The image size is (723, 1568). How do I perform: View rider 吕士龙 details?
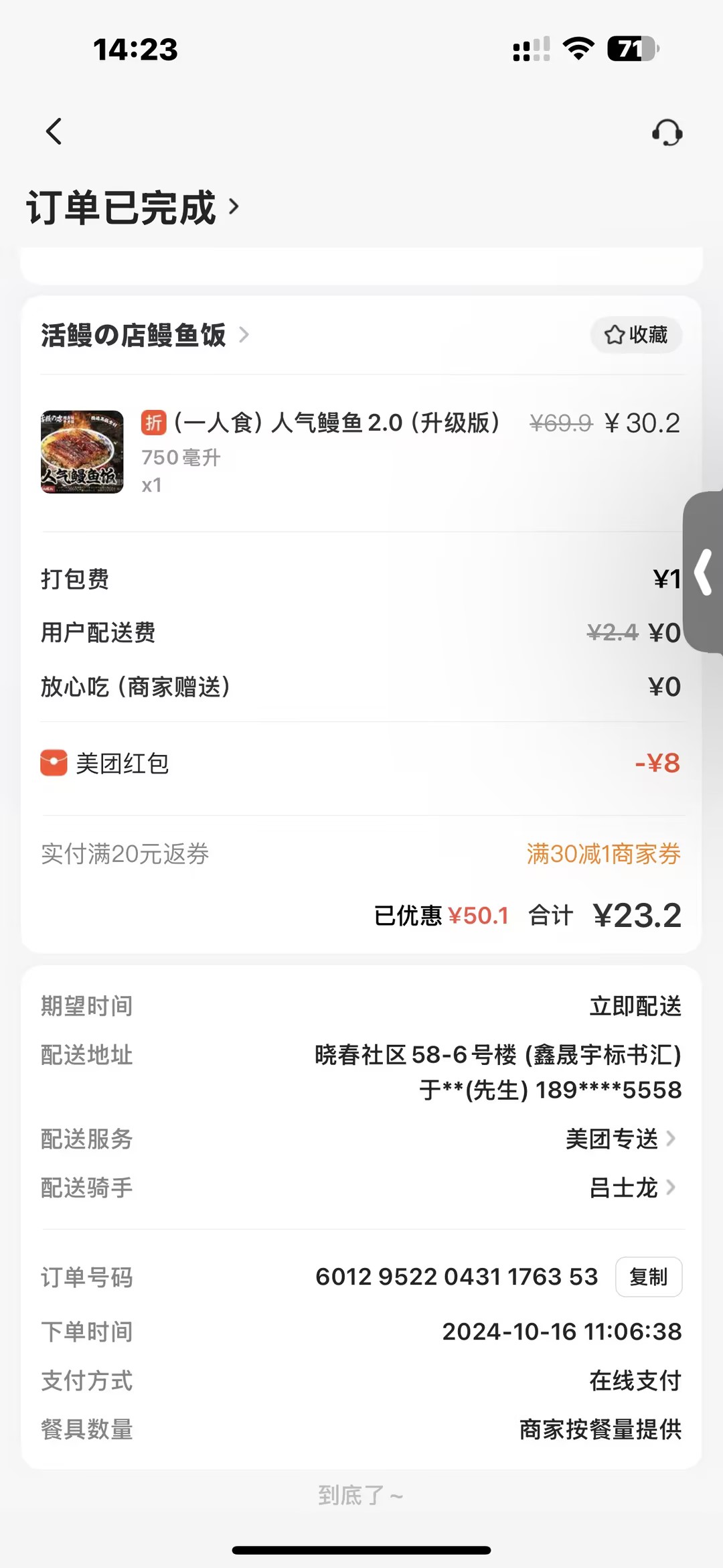[x=631, y=1188]
